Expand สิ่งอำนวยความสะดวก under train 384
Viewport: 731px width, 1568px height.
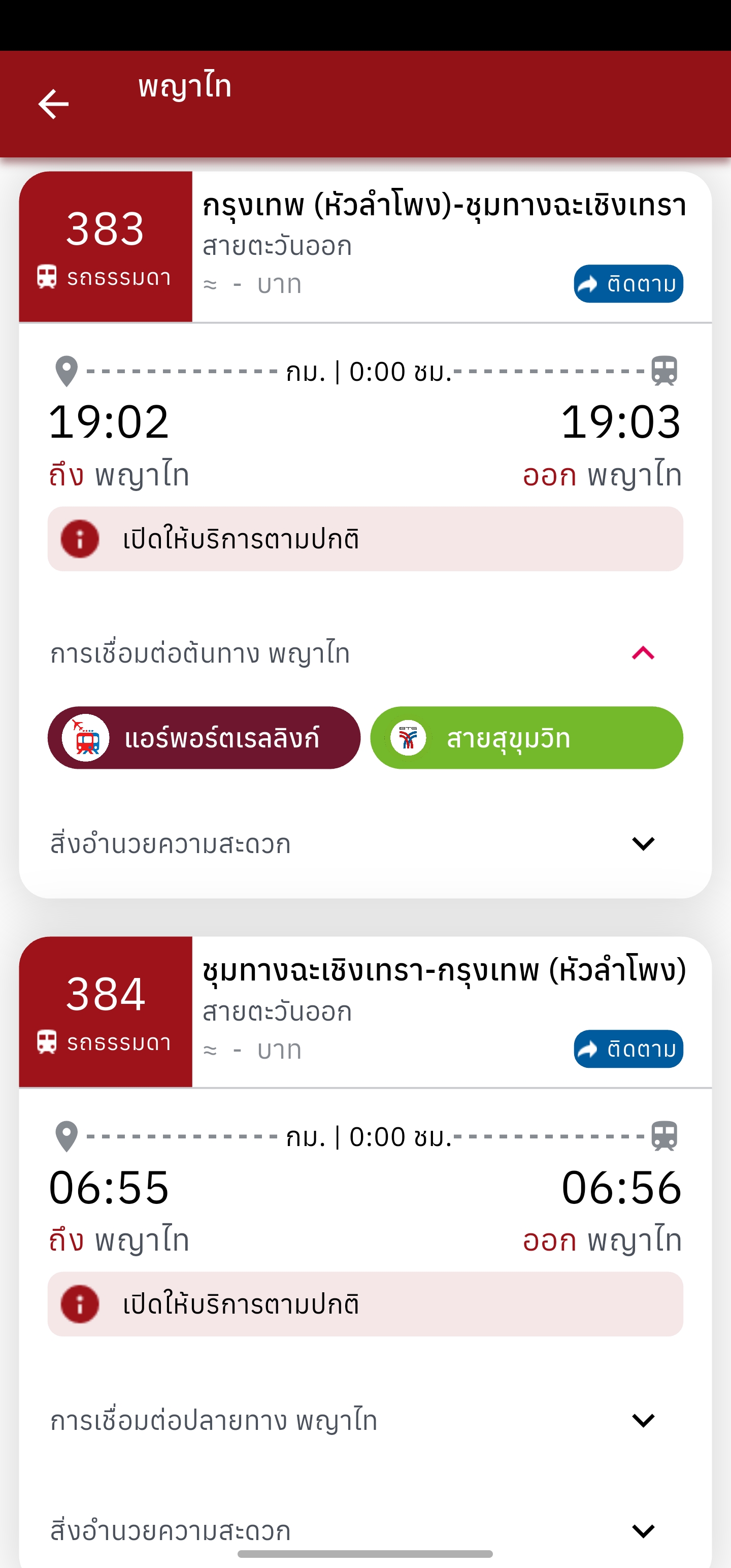[x=643, y=1531]
